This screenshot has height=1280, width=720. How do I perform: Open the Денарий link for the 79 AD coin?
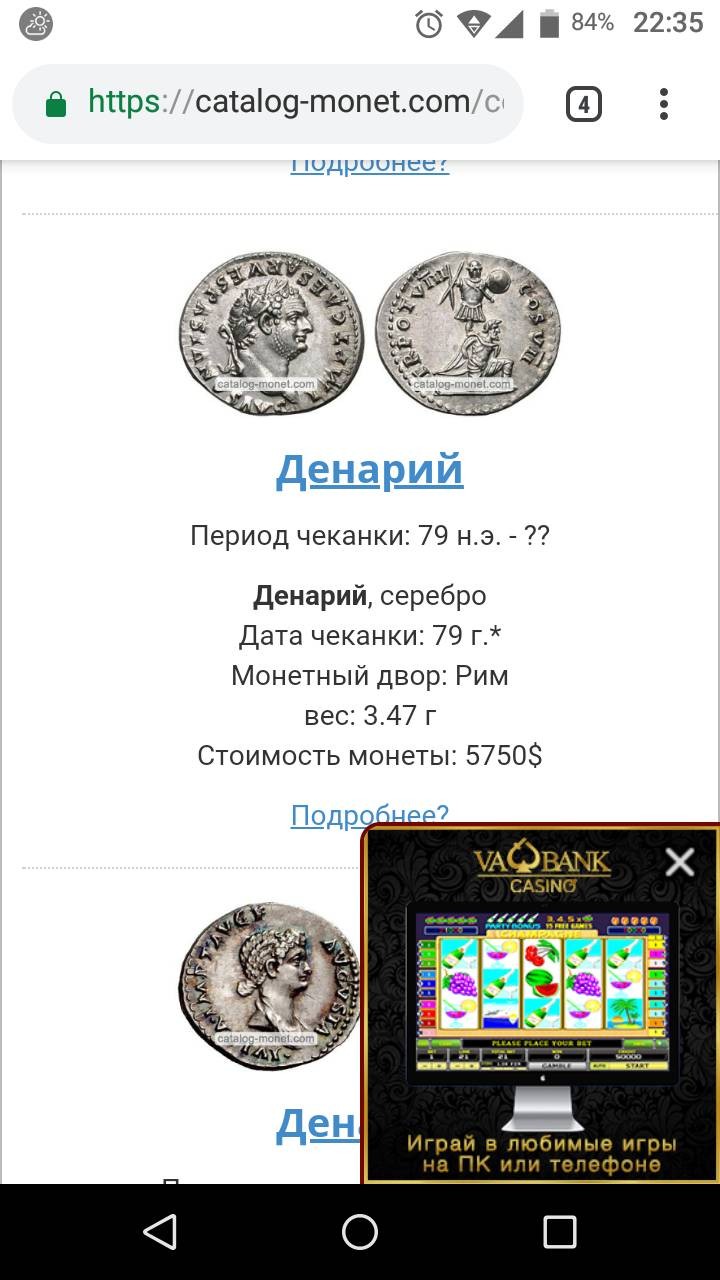click(x=369, y=469)
